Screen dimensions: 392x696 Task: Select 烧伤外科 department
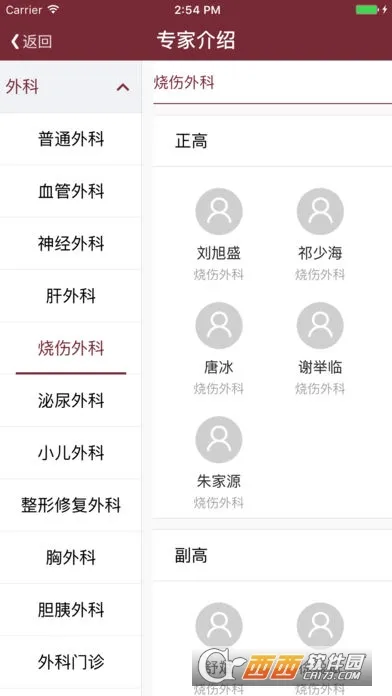coord(71,348)
